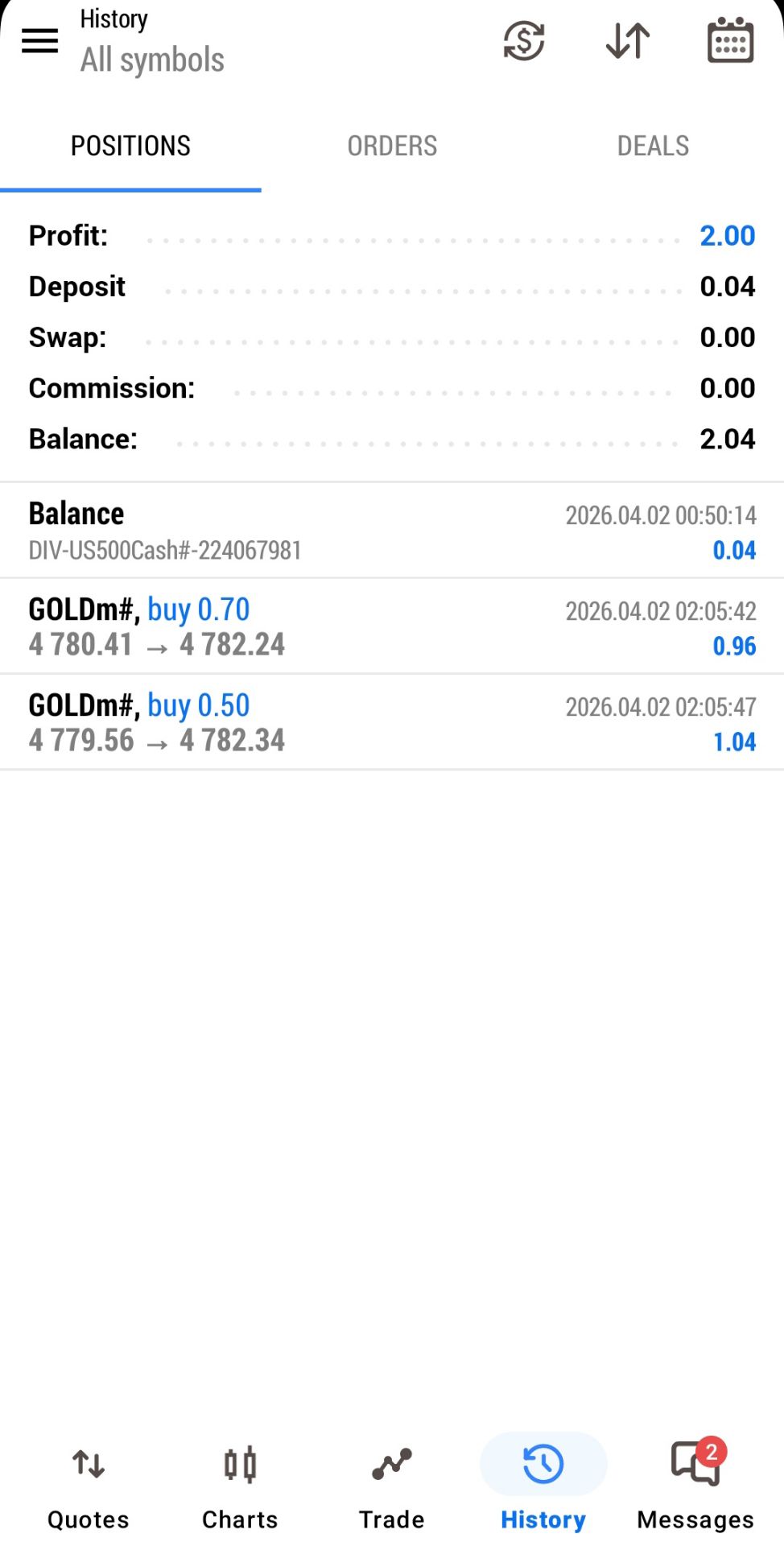The height and width of the screenshot is (1546, 784).
Task: Tap the currency symbol filter icon
Action: pos(524,40)
